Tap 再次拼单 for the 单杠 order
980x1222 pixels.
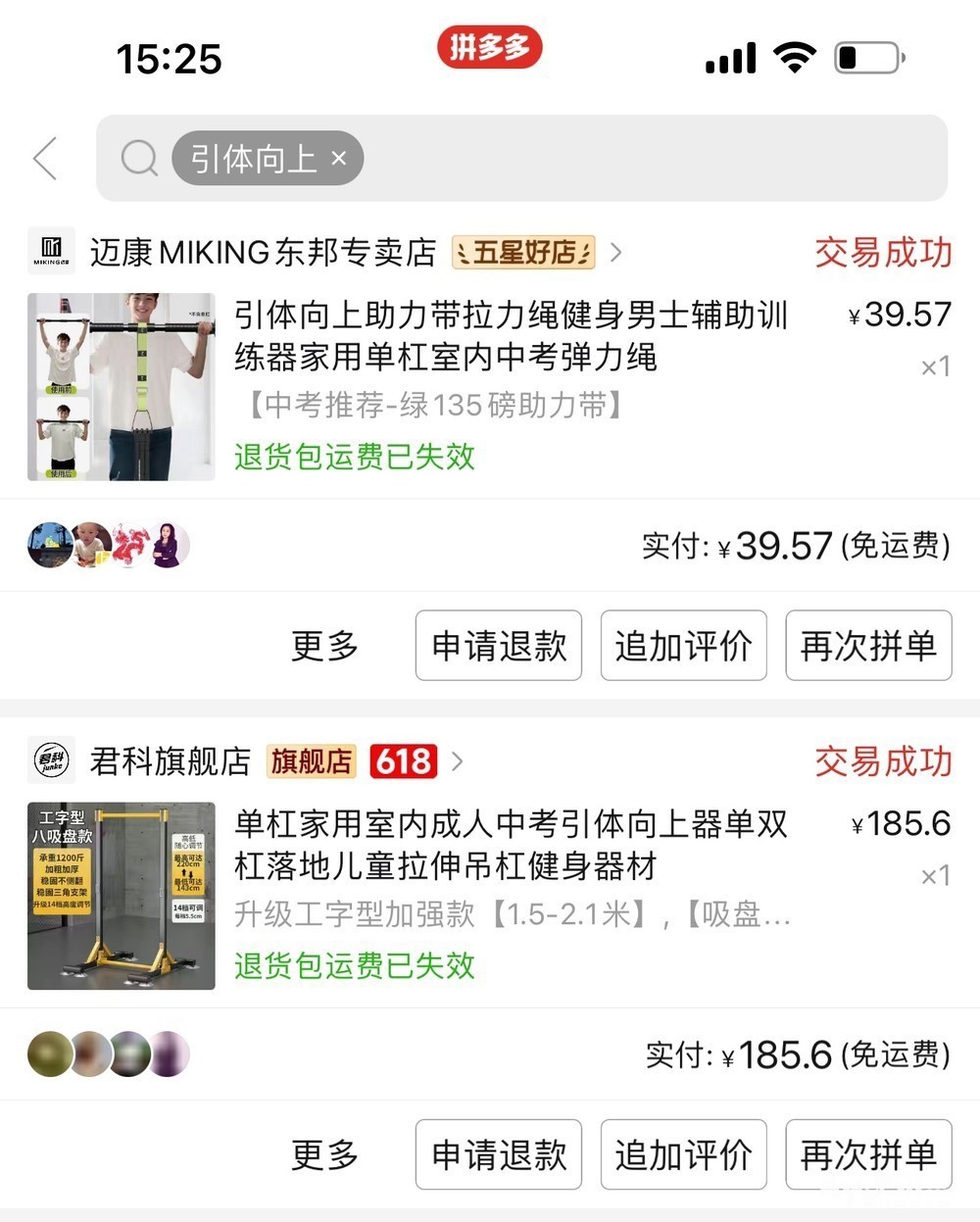[x=868, y=1155]
